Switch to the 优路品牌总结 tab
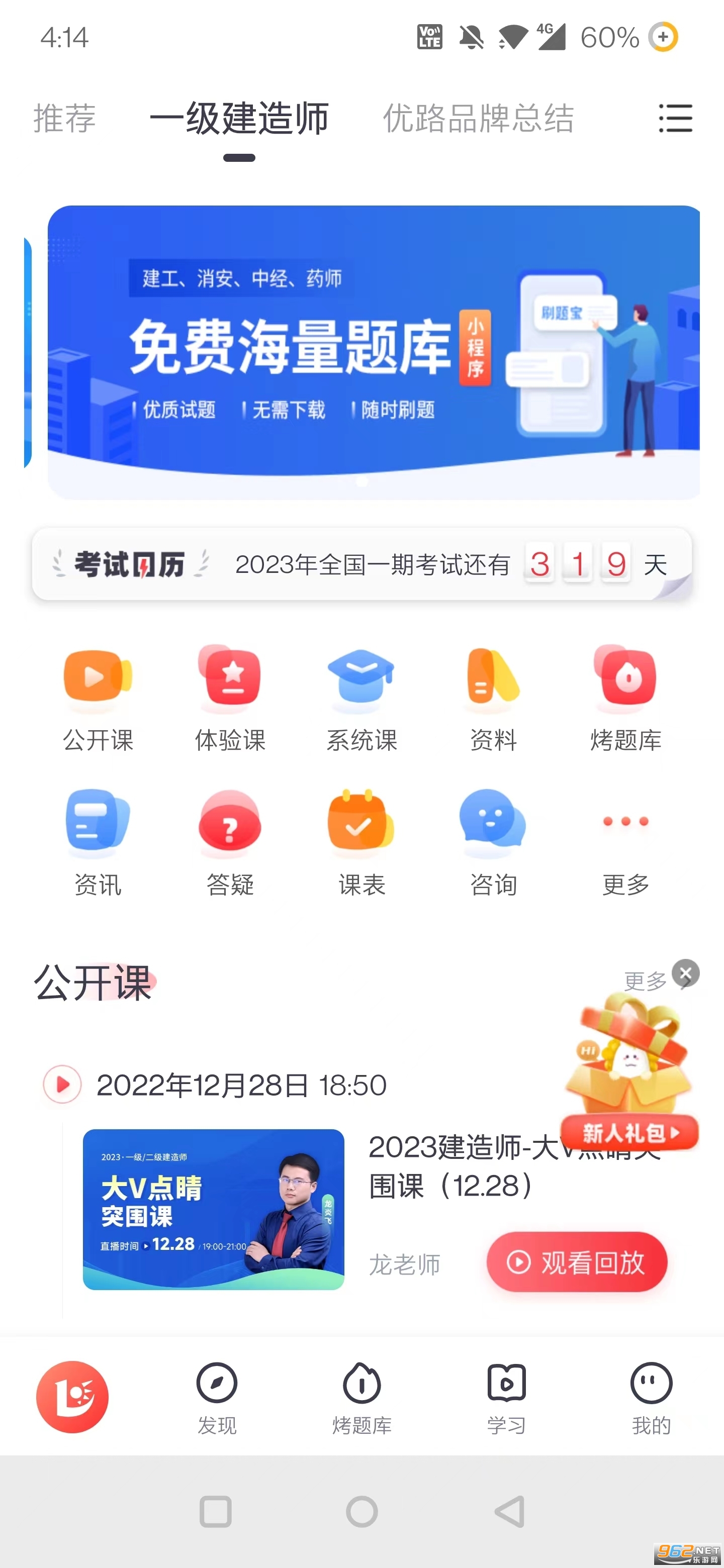This screenshot has height=1568, width=724. pos(478,118)
